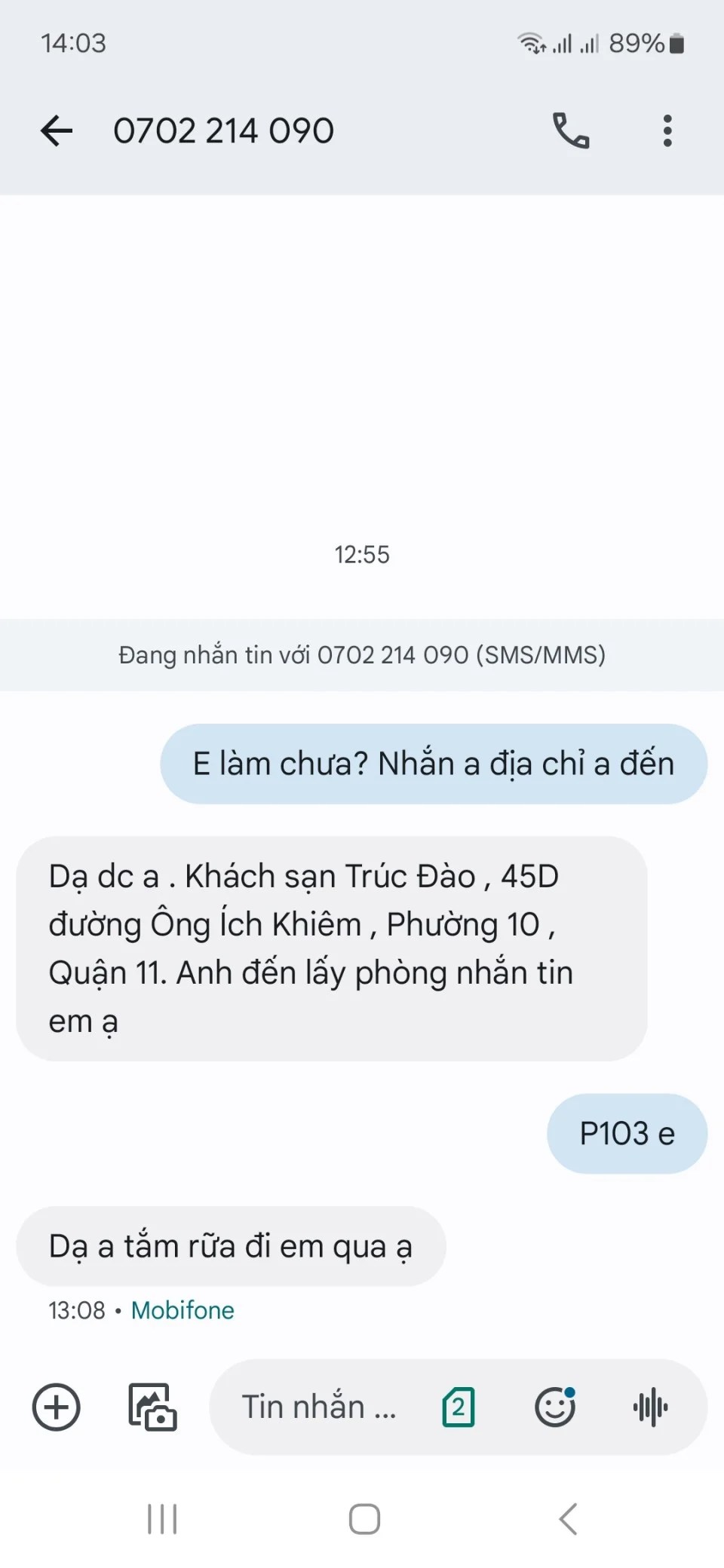Go to the system home screen
Viewport: 724px width, 1568px height.
click(364, 1519)
